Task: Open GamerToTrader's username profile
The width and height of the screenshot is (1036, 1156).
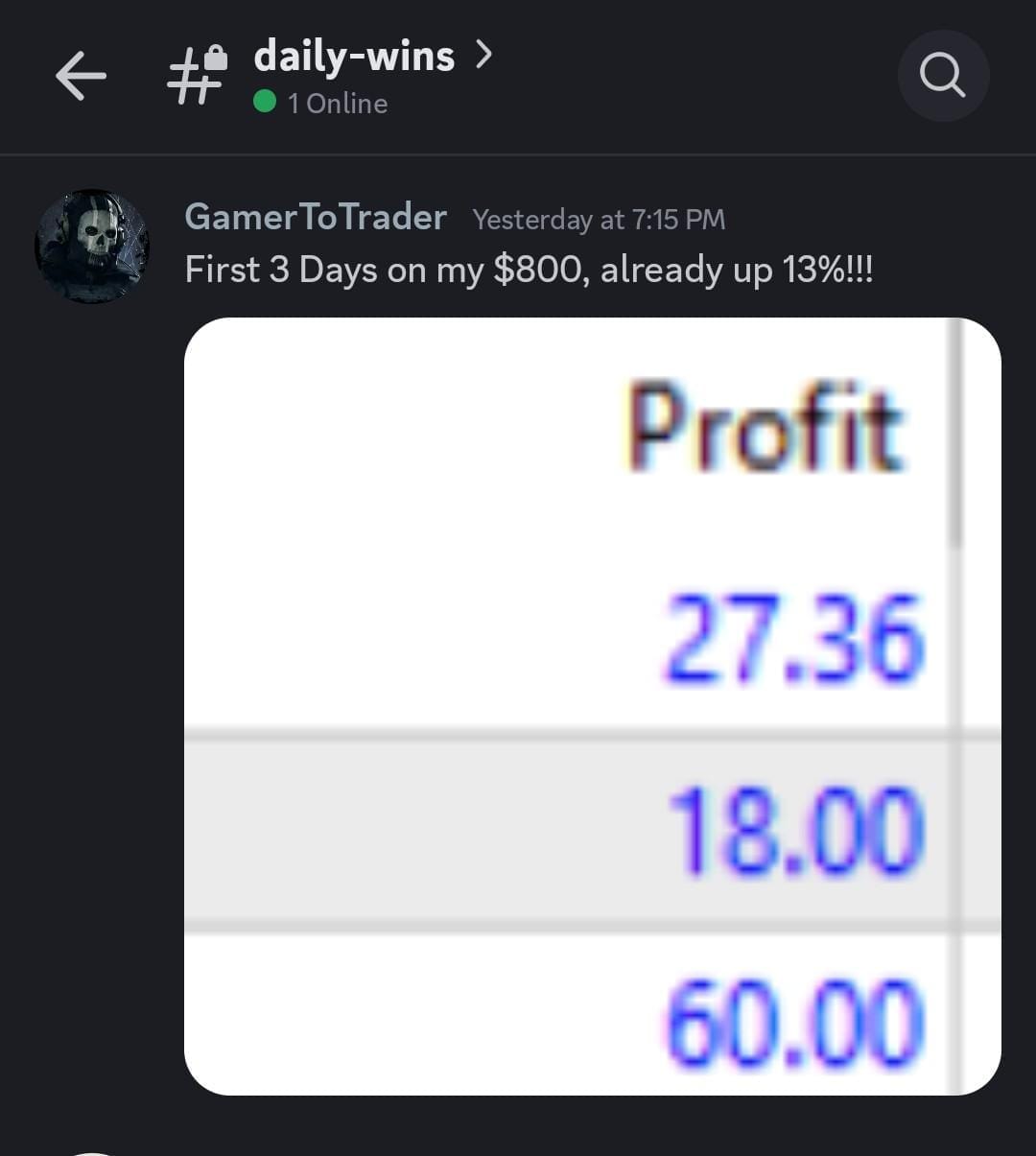Action: [316, 218]
